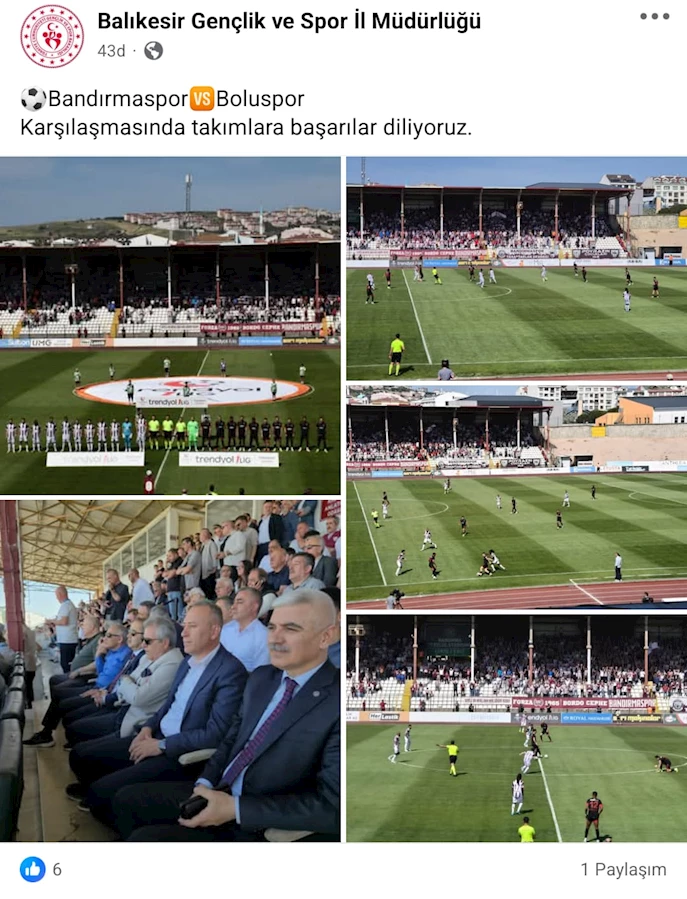Open bottom-right match photo near sideline
The image size is (687, 899).
(516, 728)
